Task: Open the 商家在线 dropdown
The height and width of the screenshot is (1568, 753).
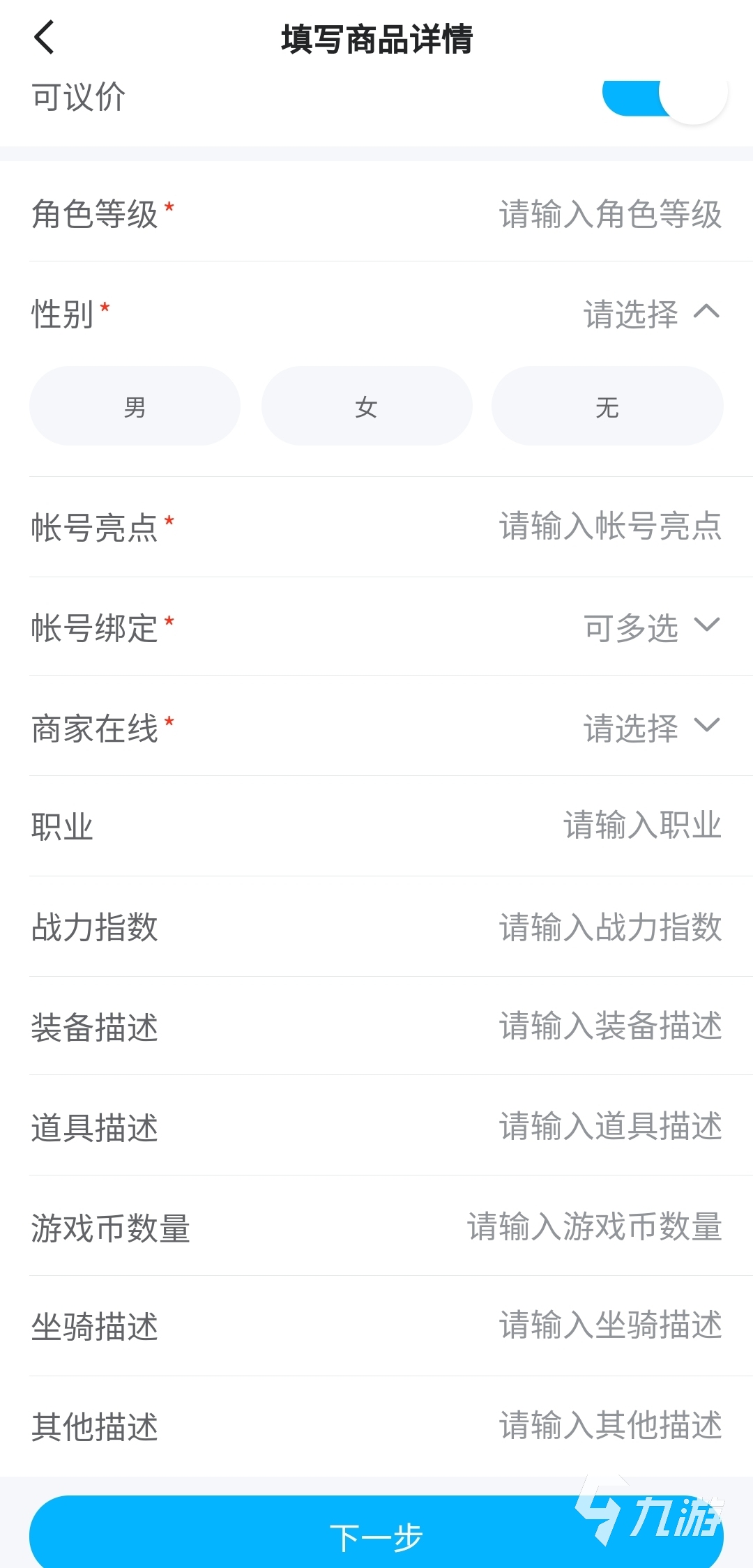Action: click(x=651, y=727)
